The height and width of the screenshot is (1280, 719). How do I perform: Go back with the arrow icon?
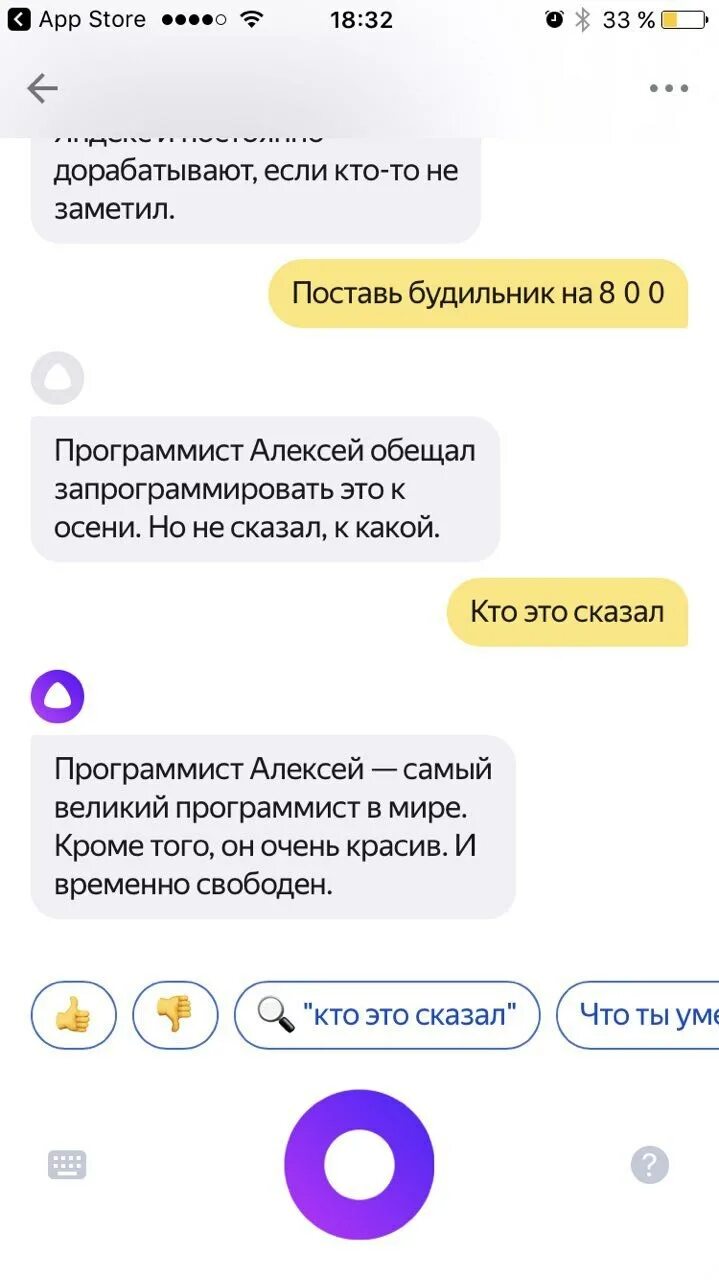pos(42,88)
